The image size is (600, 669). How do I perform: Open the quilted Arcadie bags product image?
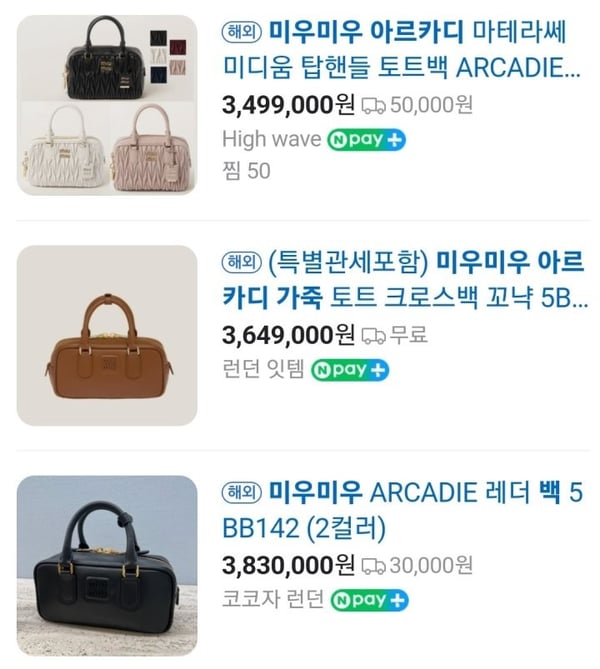click(108, 105)
